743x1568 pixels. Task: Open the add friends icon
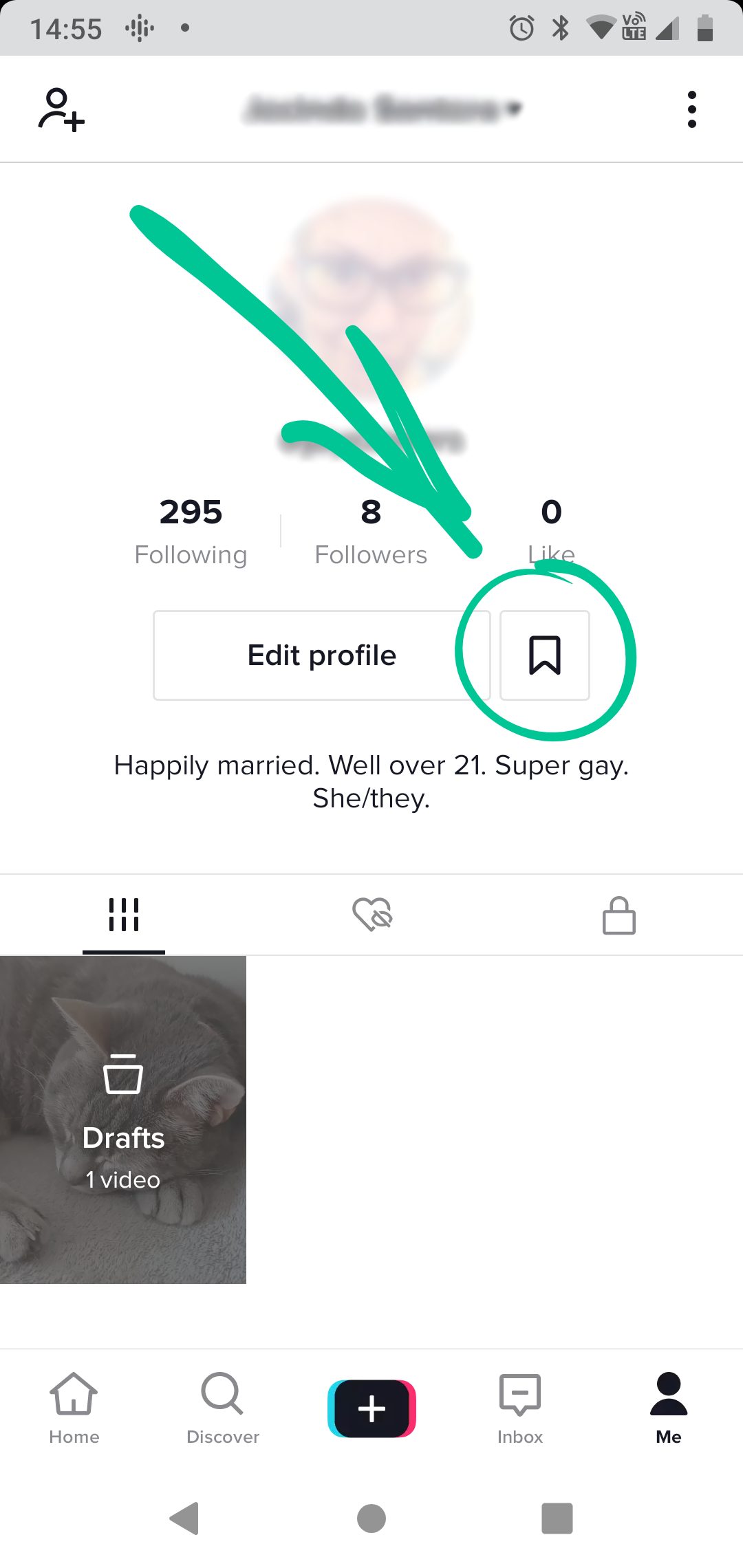[61, 109]
